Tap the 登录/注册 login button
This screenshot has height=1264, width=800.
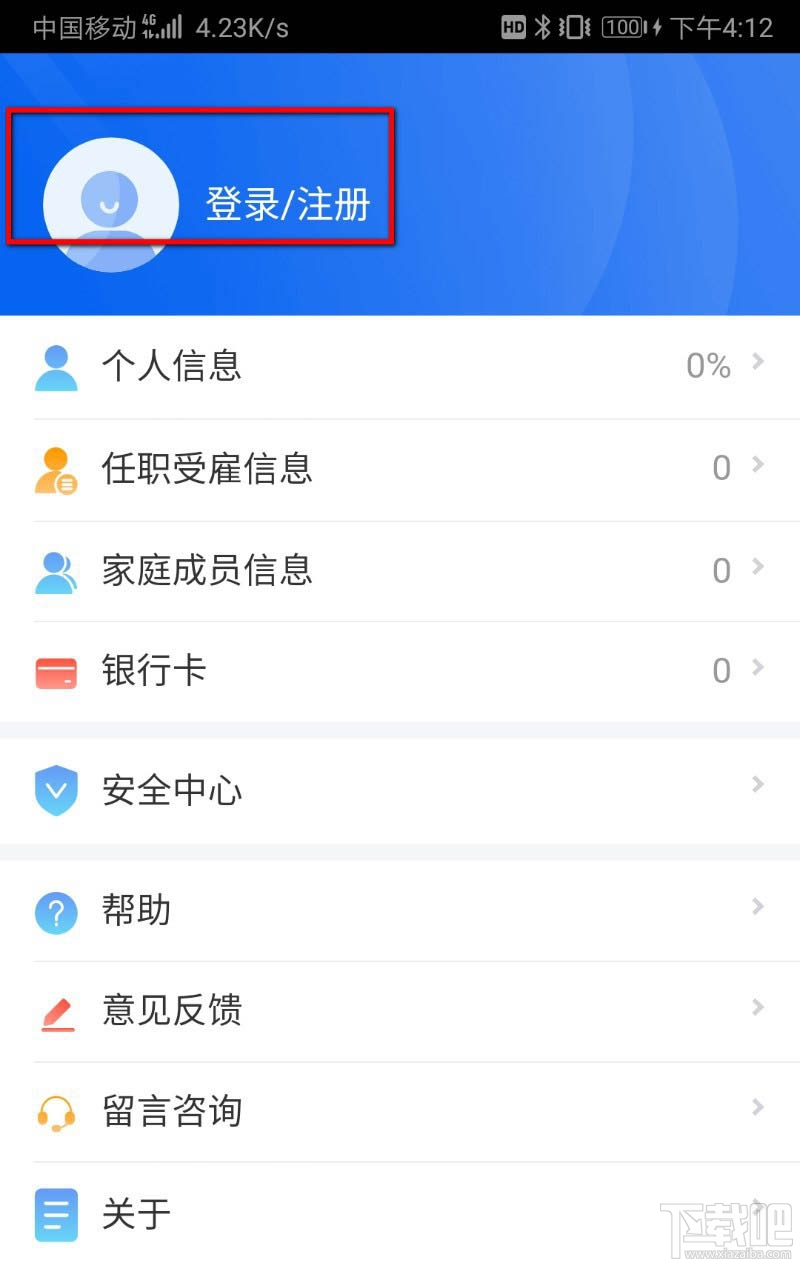(289, 203)
